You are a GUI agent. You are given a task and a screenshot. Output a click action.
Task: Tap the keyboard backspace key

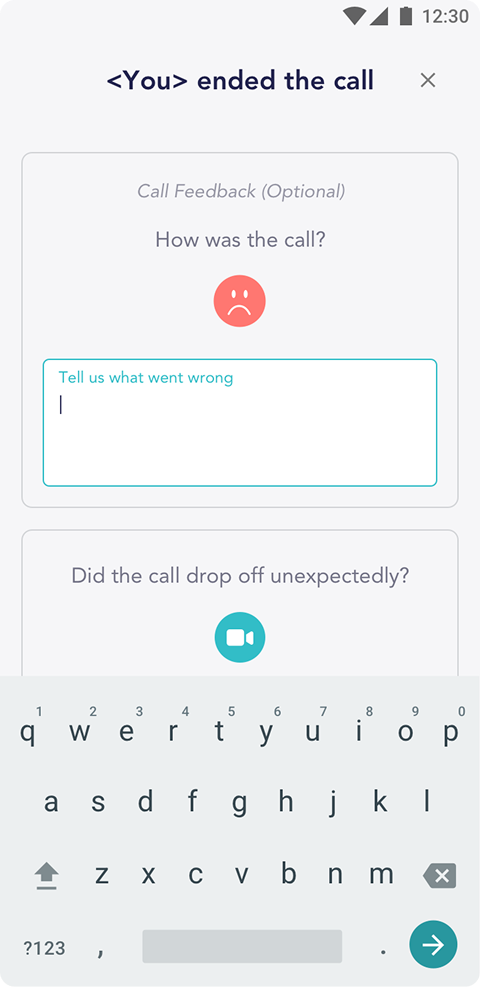440,876
